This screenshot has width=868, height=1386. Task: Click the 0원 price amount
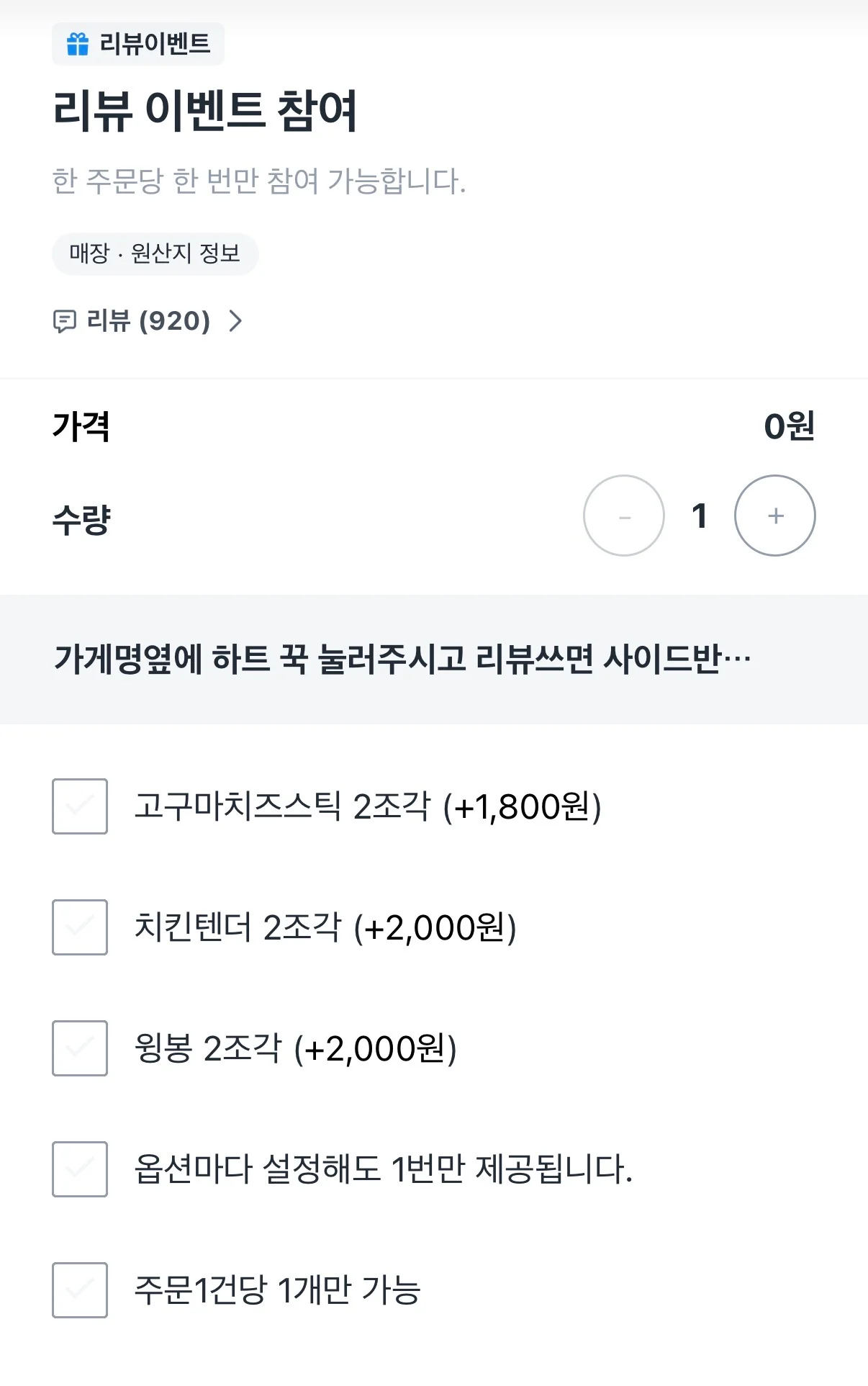pyautogui.click(x=788, y=426)
